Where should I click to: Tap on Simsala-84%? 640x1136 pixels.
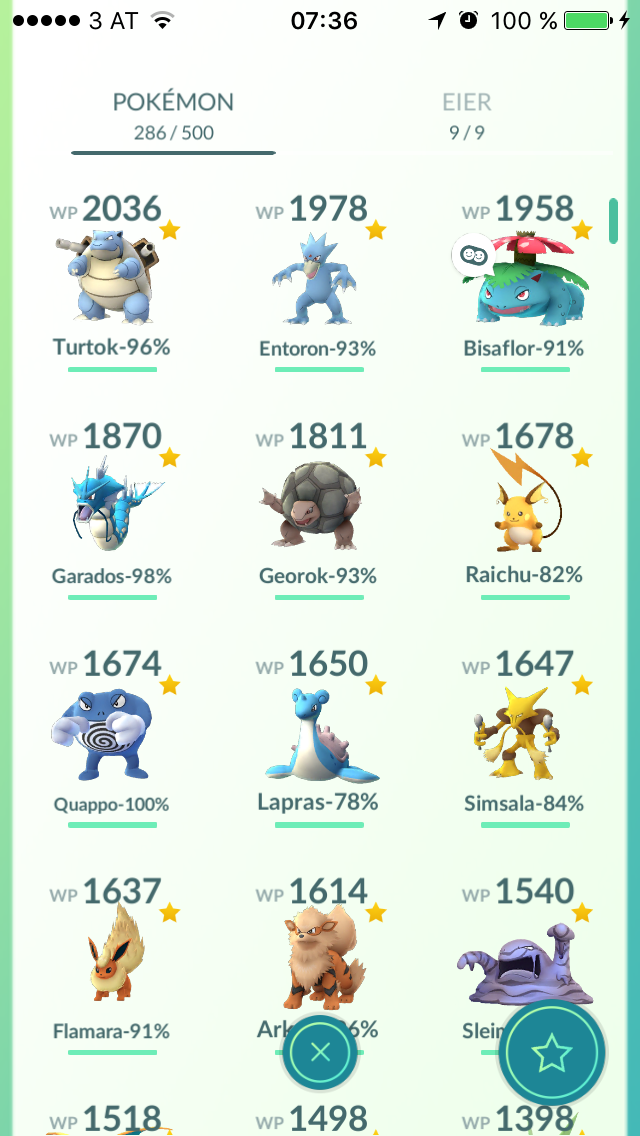click(524, 728)
